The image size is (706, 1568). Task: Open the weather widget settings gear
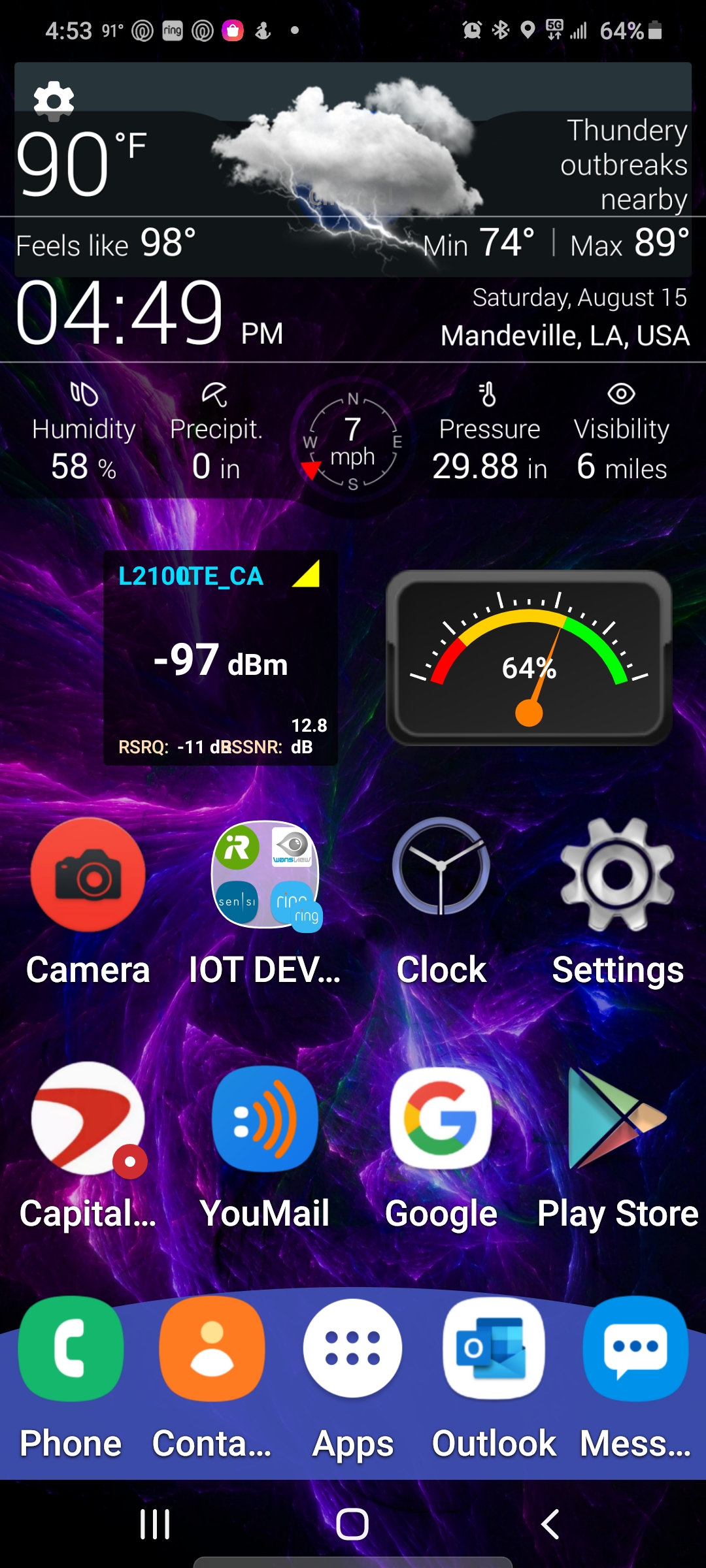point(54,101)
